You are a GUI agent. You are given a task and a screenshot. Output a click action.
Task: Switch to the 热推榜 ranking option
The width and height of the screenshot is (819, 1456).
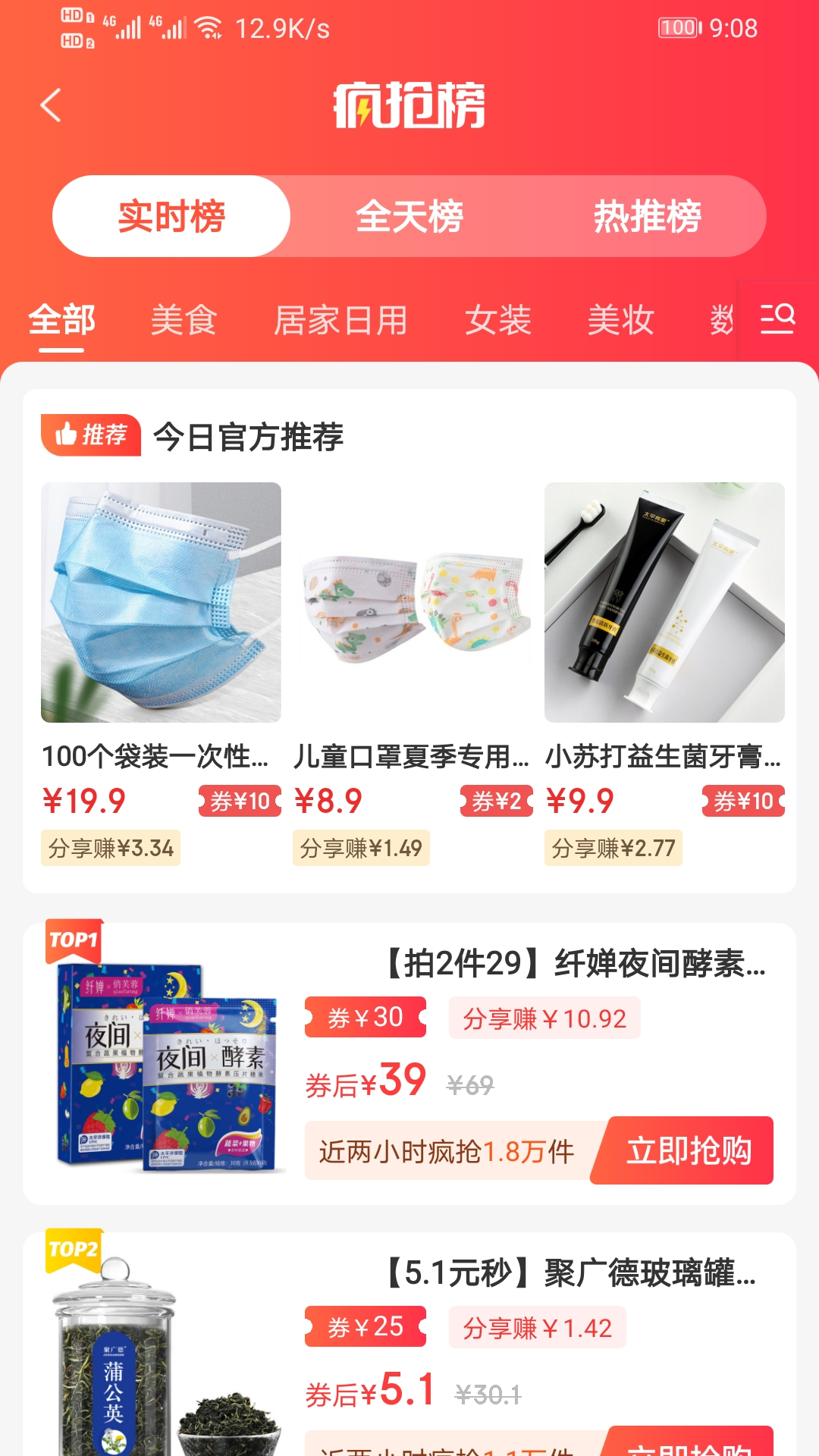pyautogui.click(x=648, y=215)
